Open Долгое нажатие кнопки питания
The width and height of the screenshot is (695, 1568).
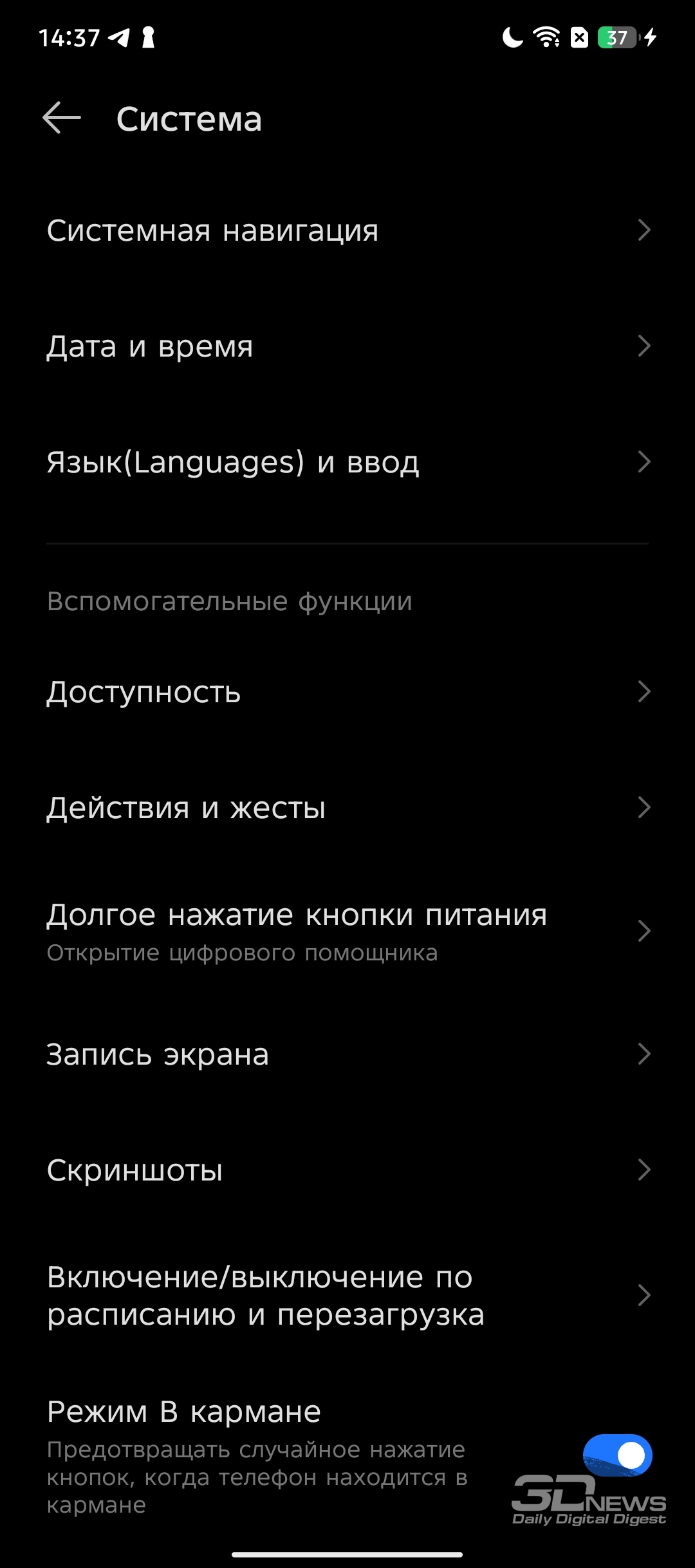pos(347,931)
